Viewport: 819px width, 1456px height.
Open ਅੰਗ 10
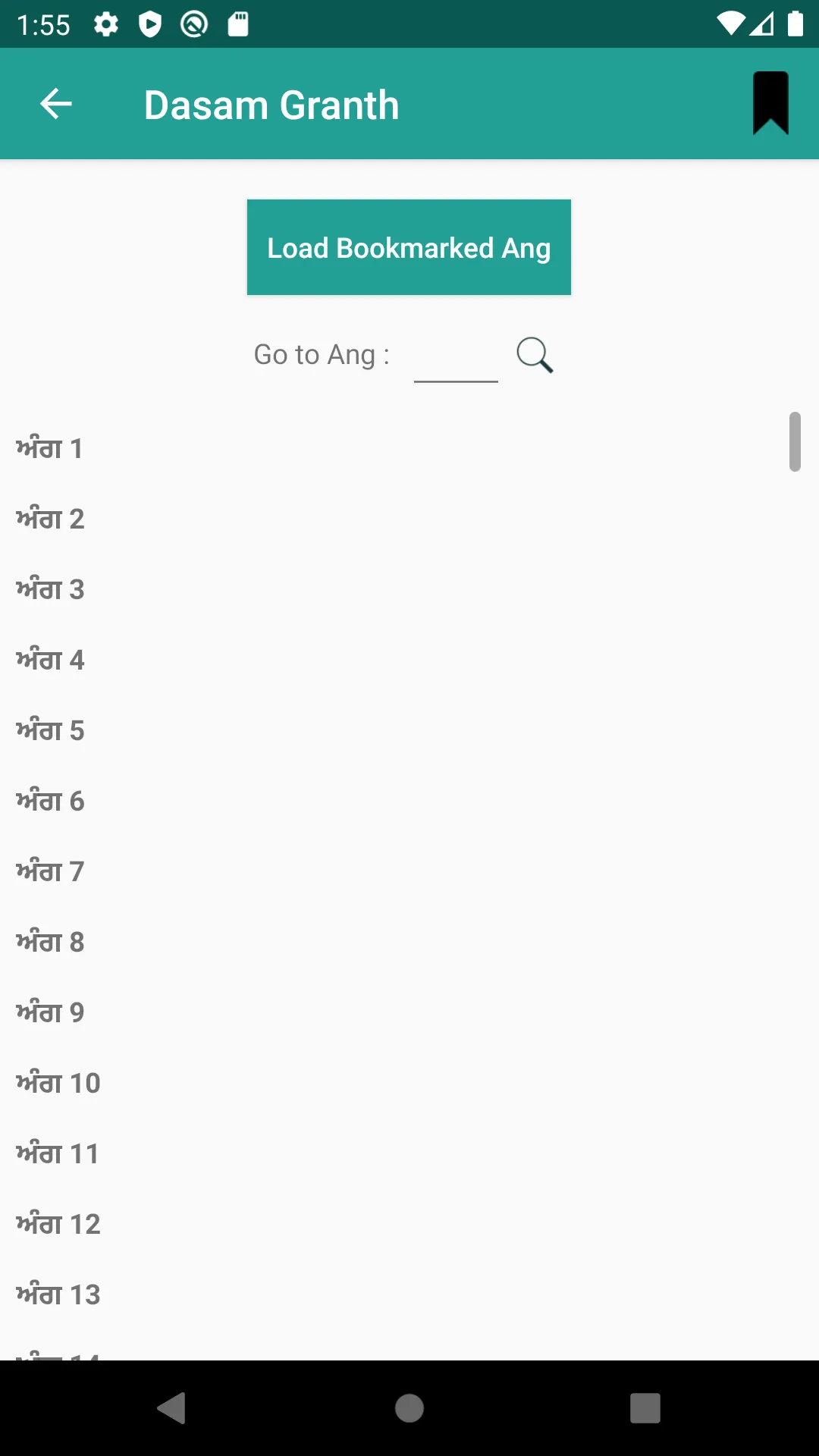pos(58,1083)
